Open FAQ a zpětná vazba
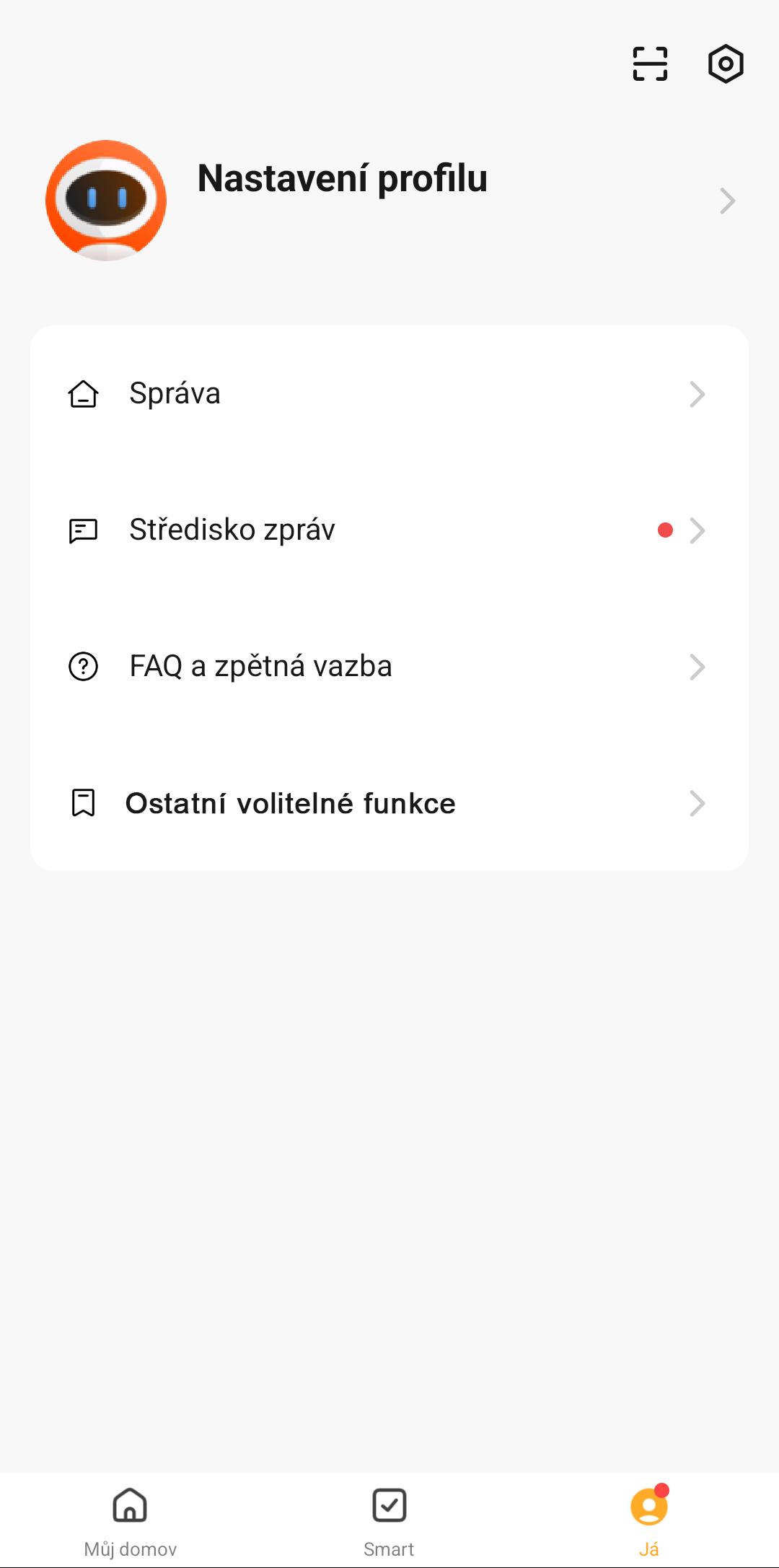Image resolution: width=779 pixels, height=1568 pixels. pyautogui.click(x=389, y=666)
